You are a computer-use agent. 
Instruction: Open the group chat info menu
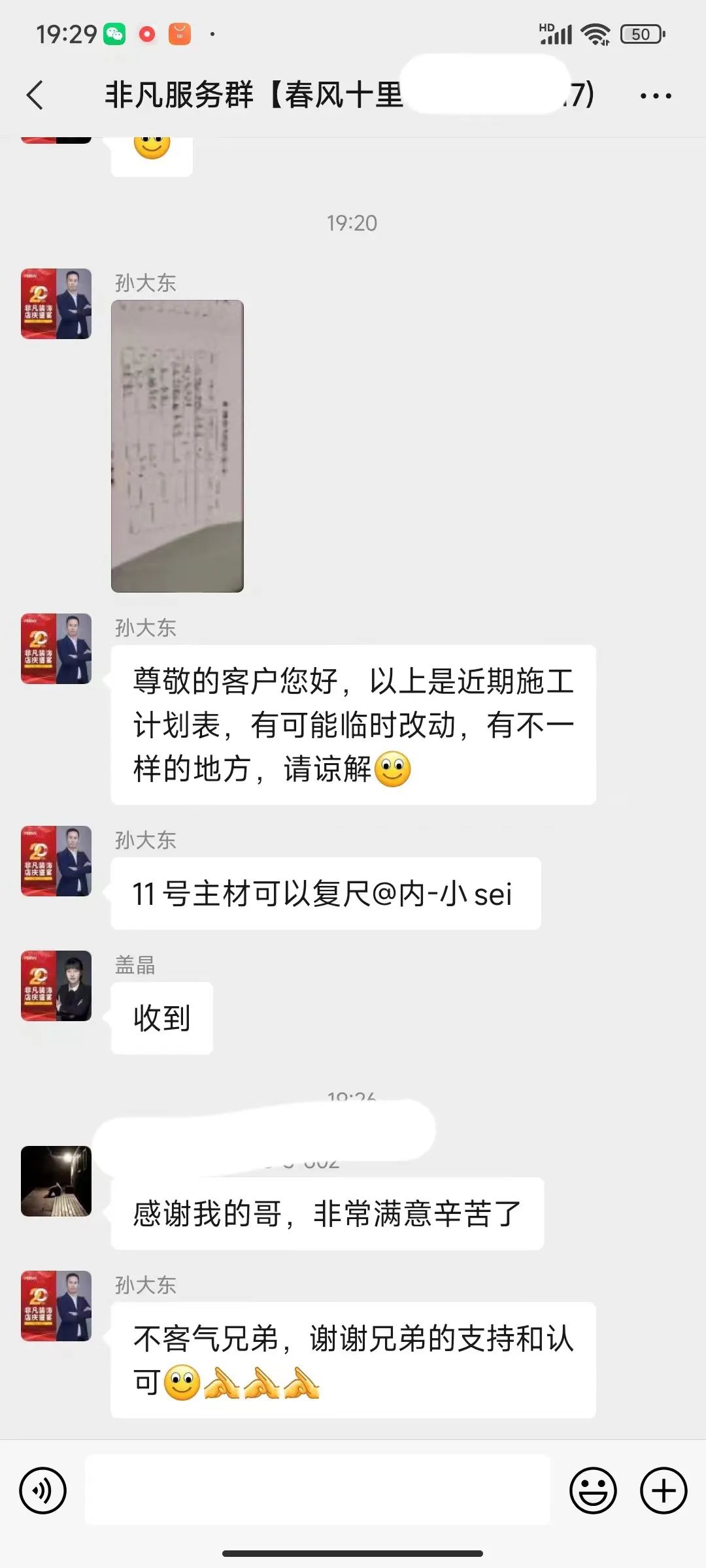[655, 96]
